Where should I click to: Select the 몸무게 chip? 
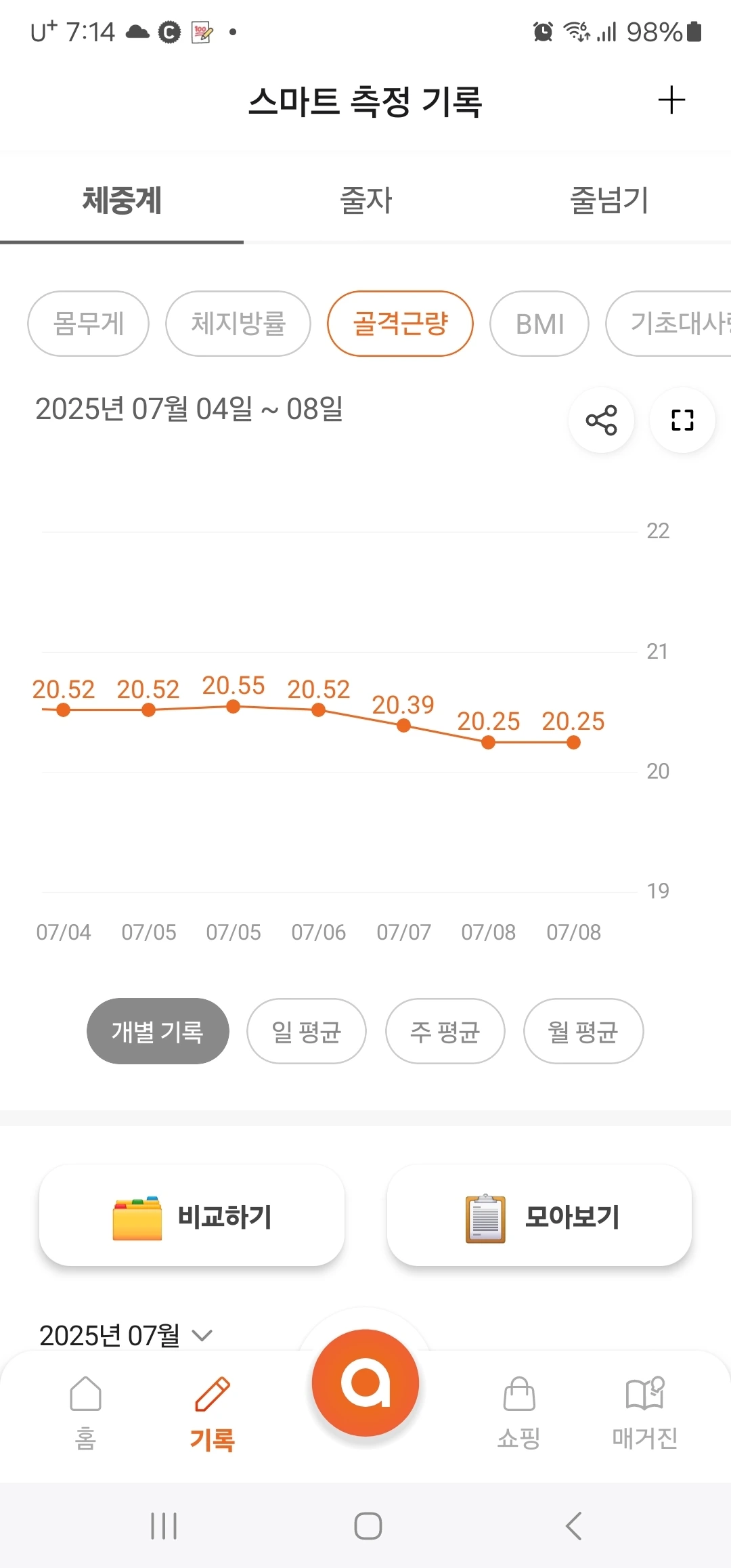coord(88,324)
